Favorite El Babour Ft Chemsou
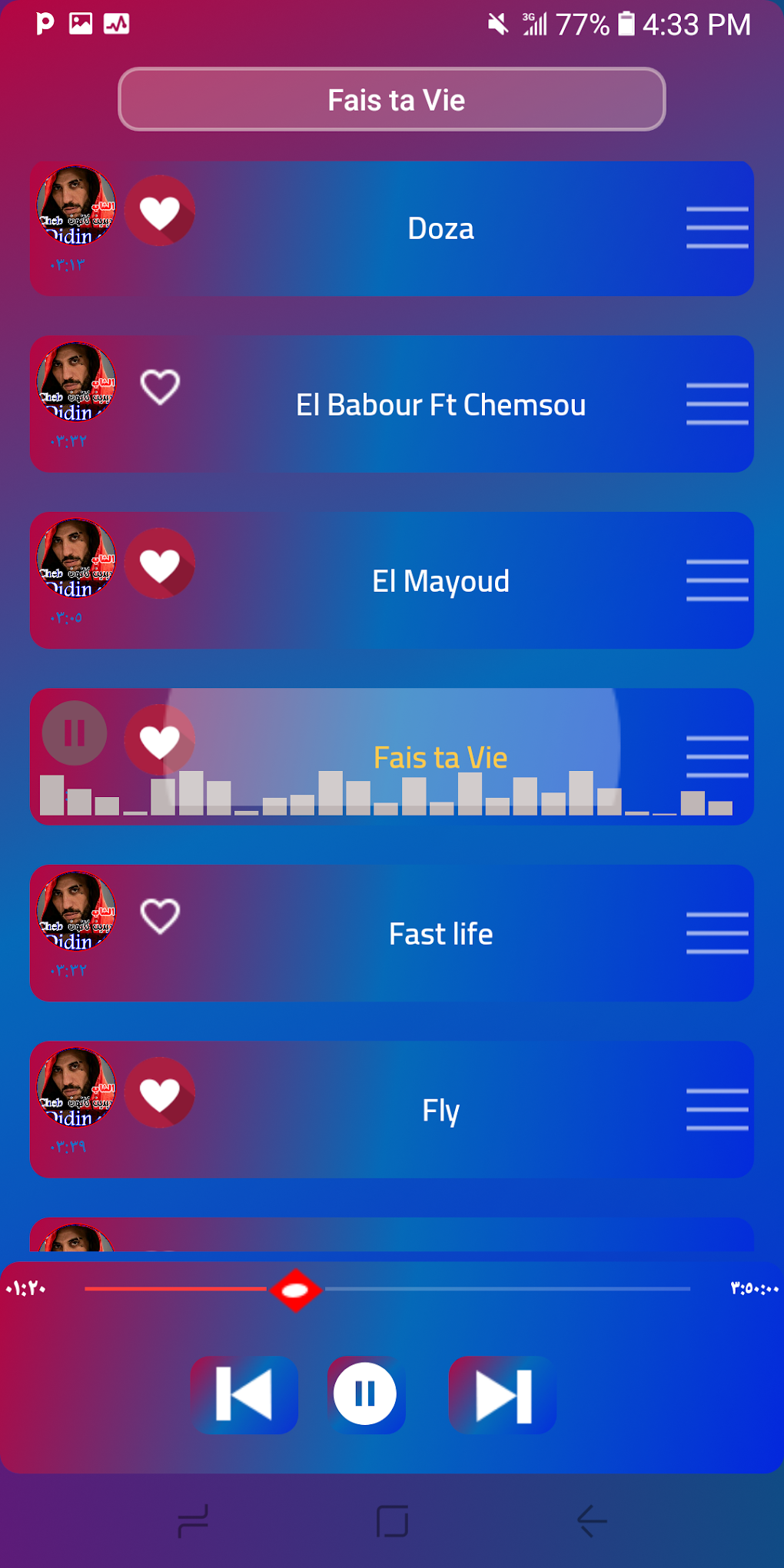This screenshot has width=784, height=1568. (x=160, y=387)
